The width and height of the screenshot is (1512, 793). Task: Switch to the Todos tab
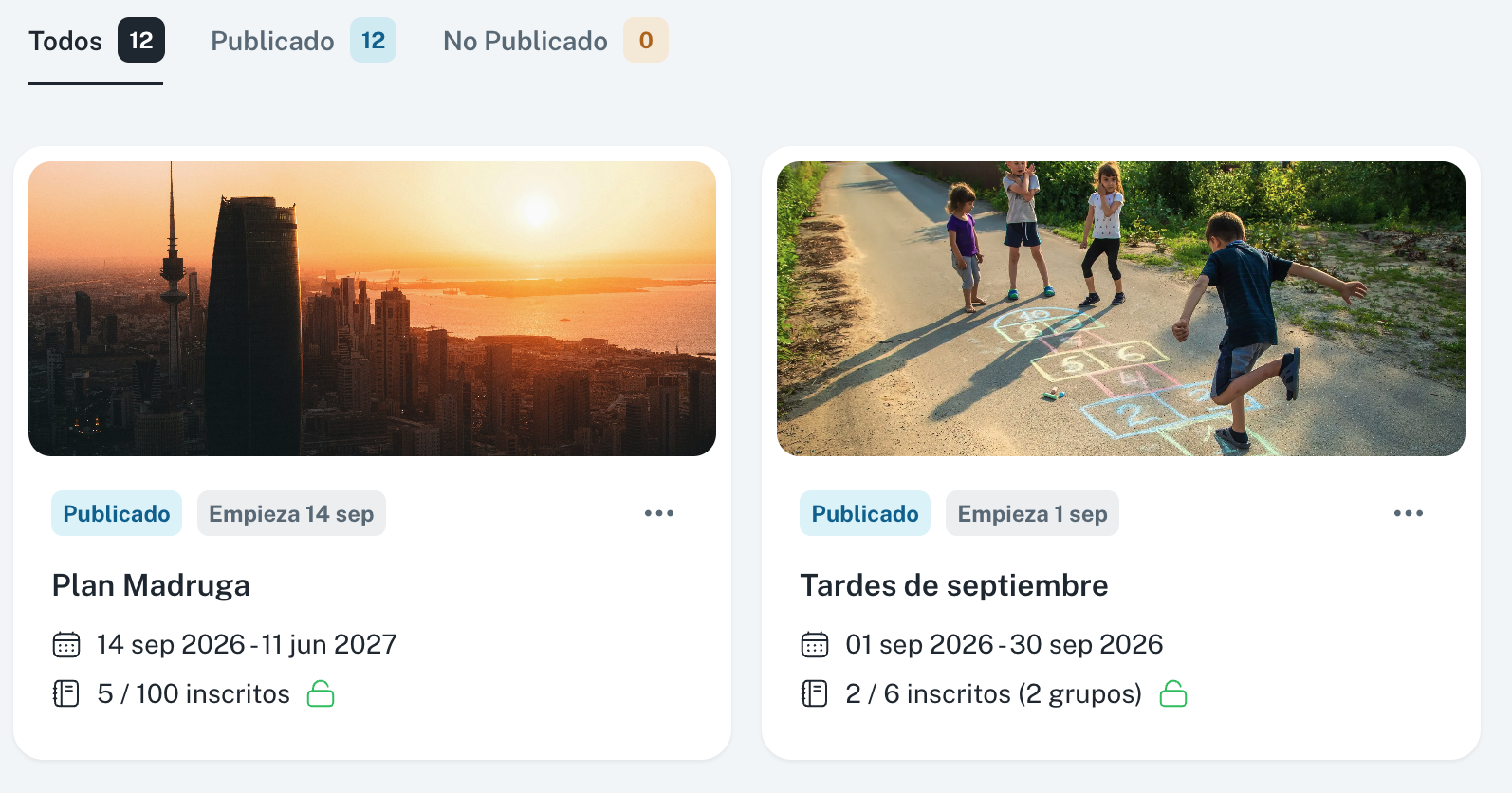96,41
